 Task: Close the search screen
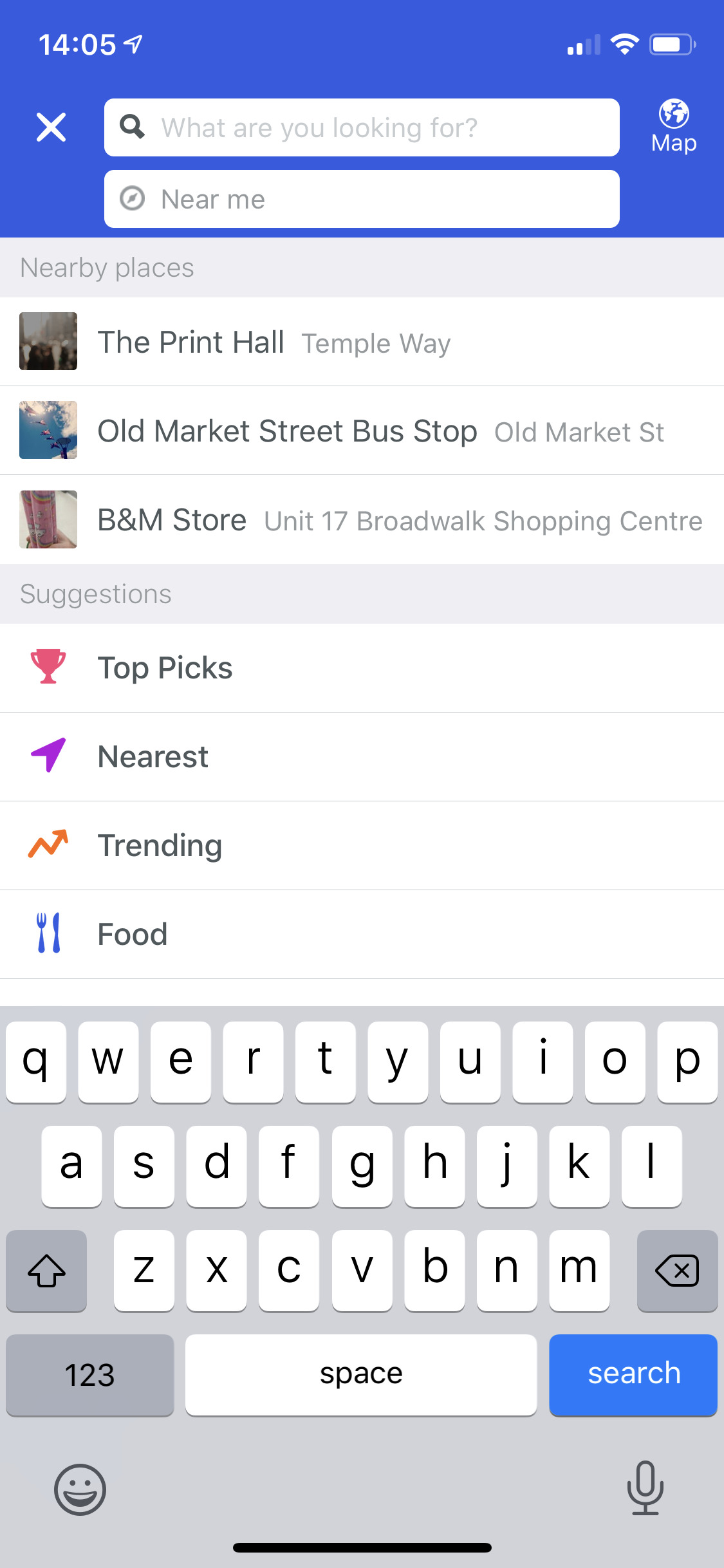[x=51, y=127]
